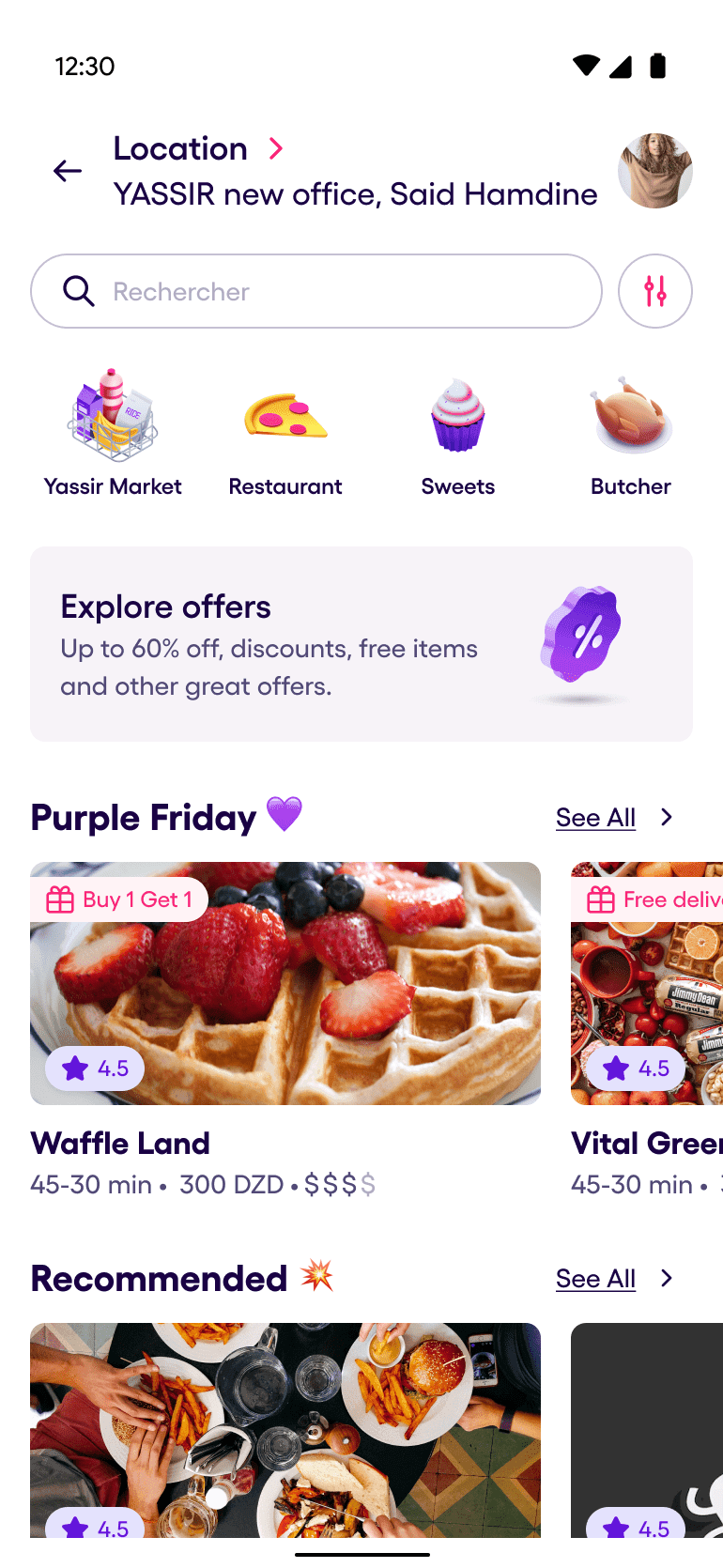723x1568 pixels.
Task: Open the Waffle Land card
Action: point(285,984)
